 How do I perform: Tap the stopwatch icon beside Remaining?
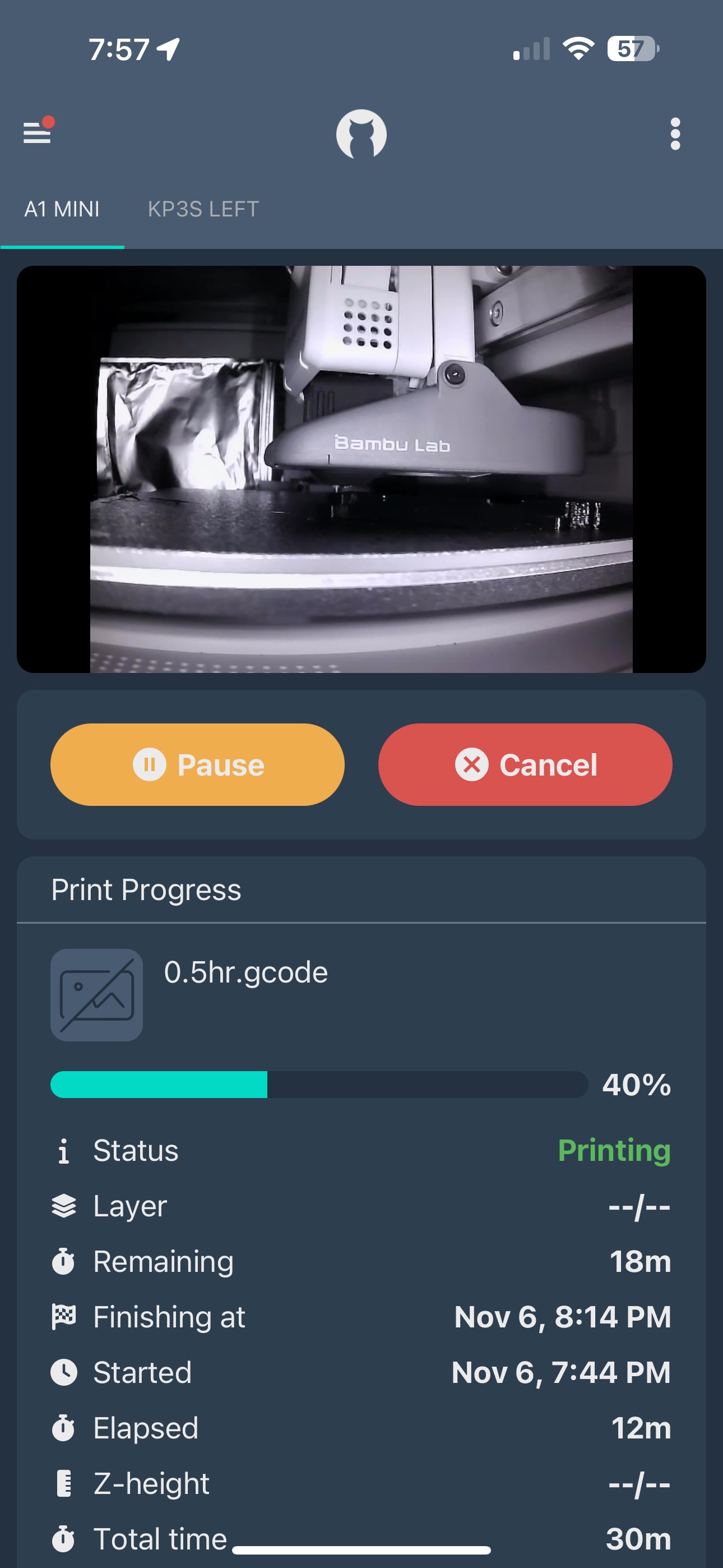tap(63, 1261)
